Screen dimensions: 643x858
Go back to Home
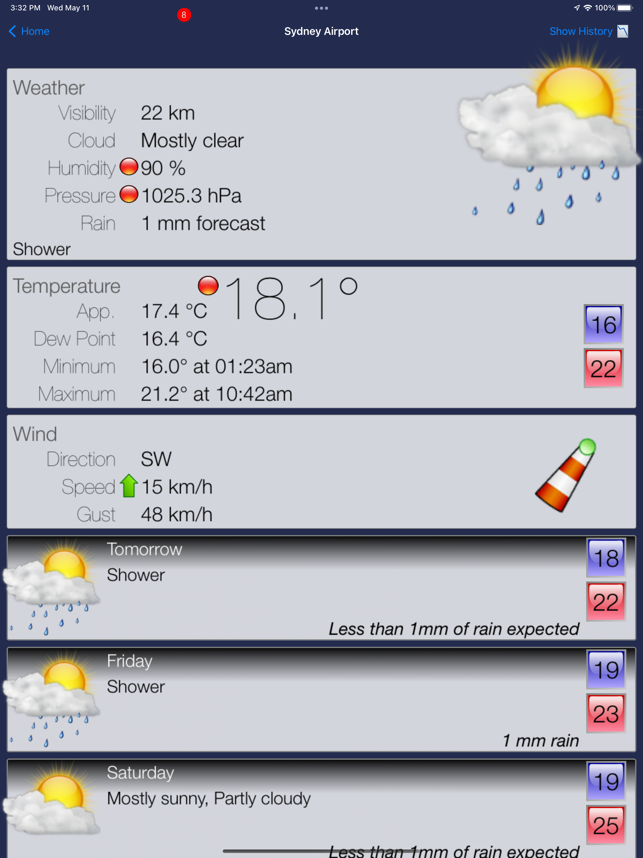(29, 31)
